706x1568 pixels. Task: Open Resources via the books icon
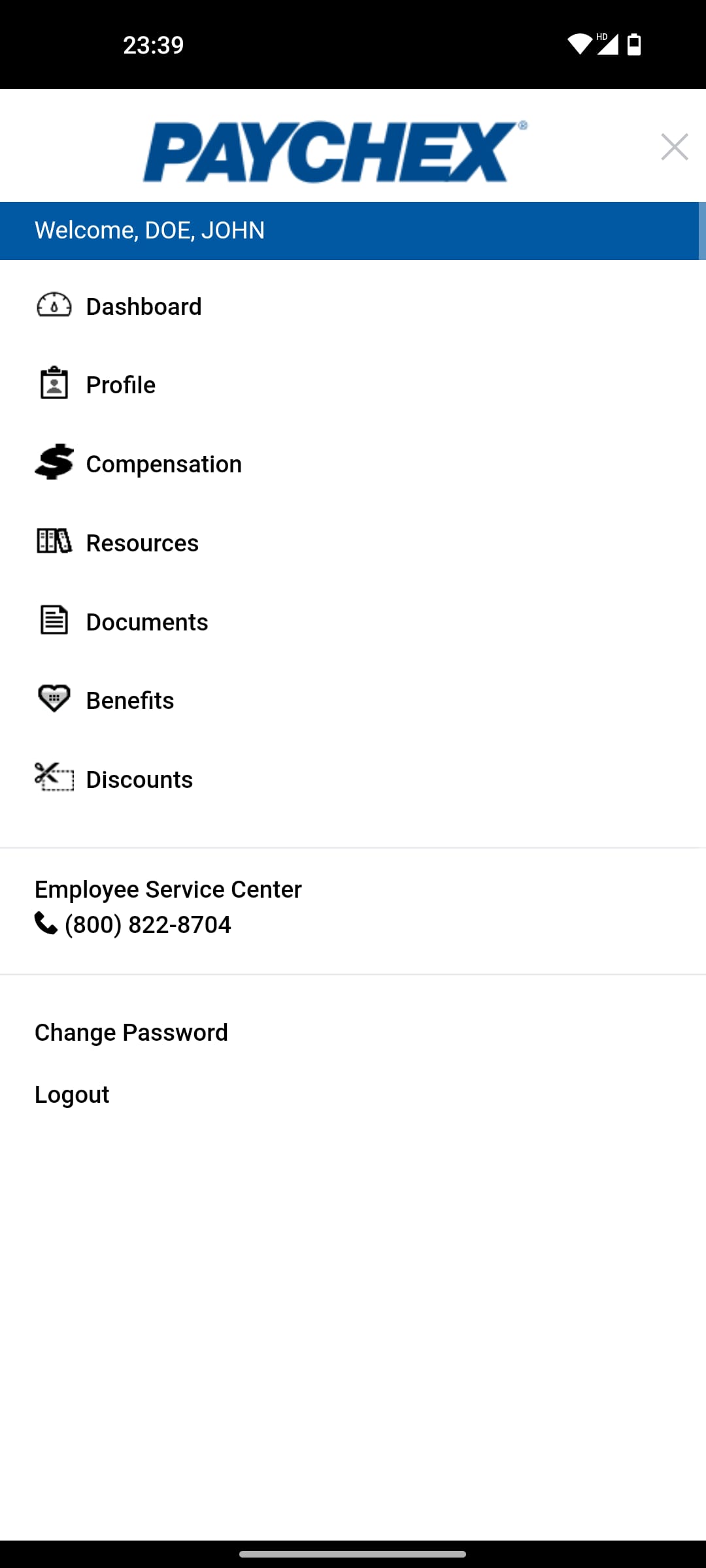[54, 542]
